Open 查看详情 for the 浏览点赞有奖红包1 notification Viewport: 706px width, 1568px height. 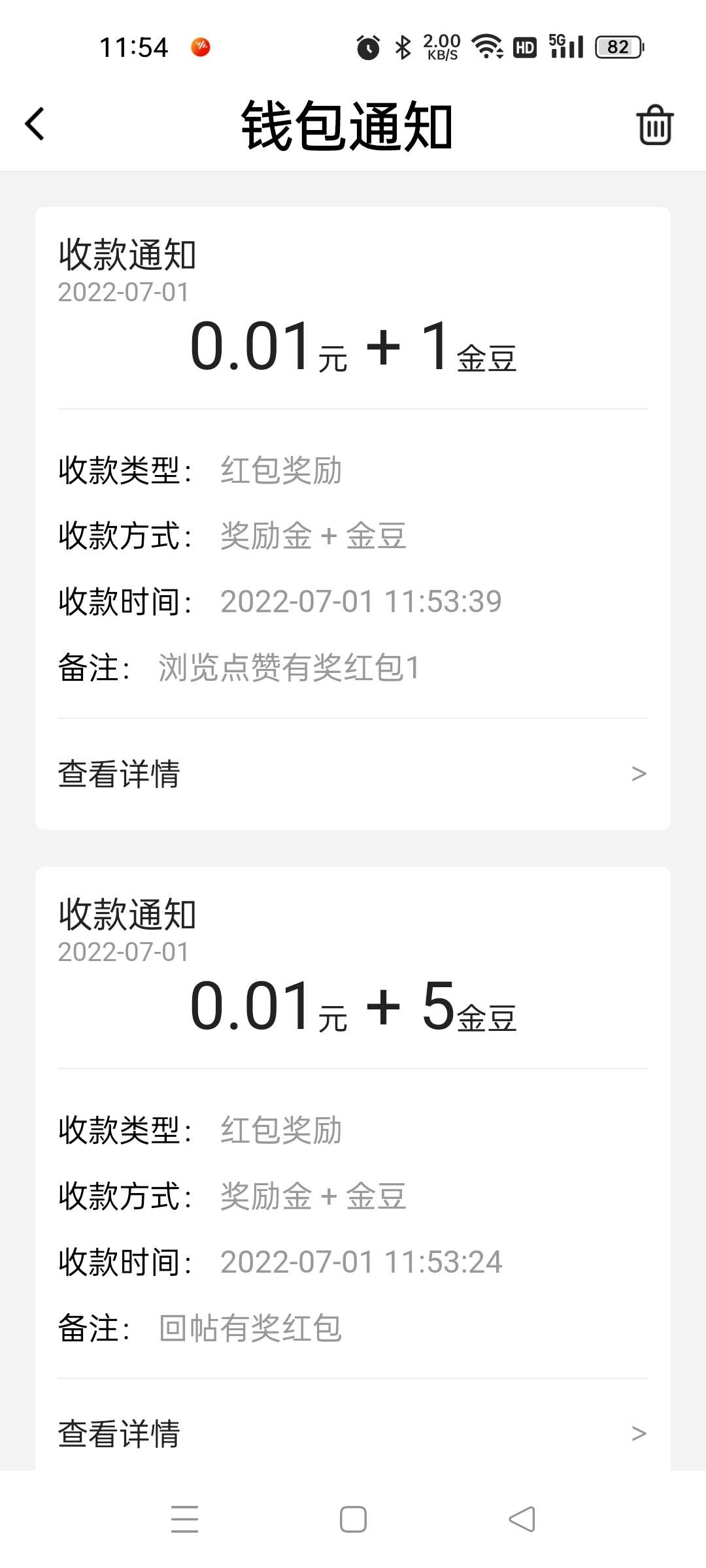(x=353, y=774)
